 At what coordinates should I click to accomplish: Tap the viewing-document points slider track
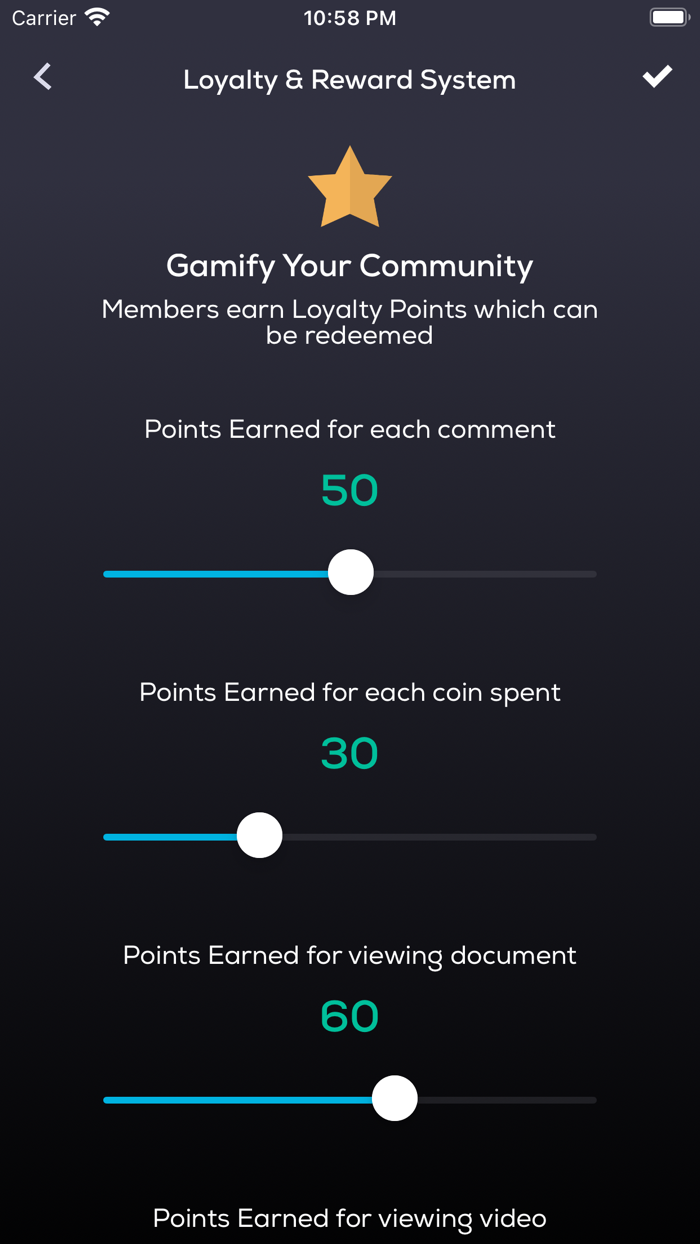(x=350, y=1100)
